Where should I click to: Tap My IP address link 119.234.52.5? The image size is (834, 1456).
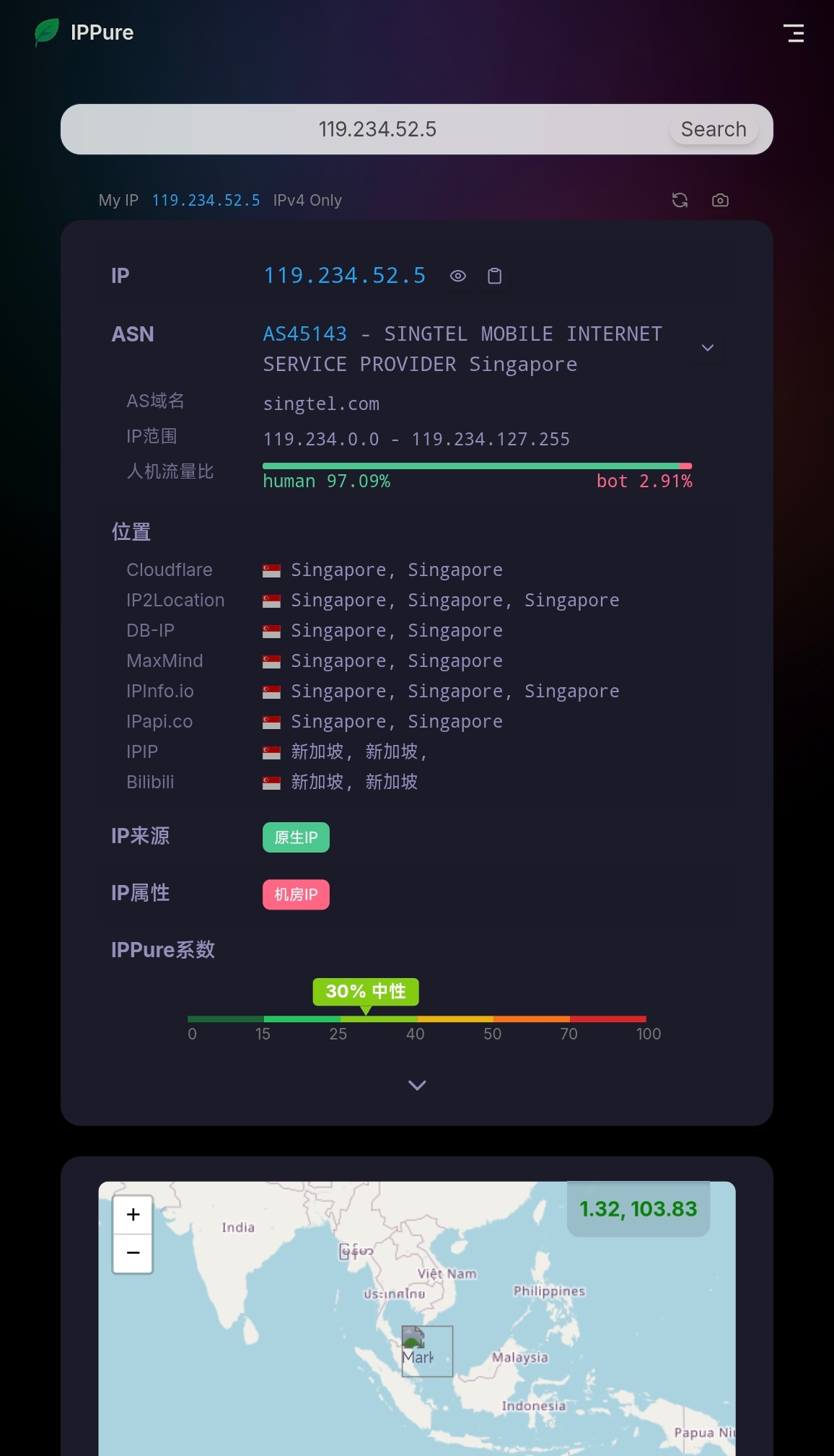click(x=206, y=200)
